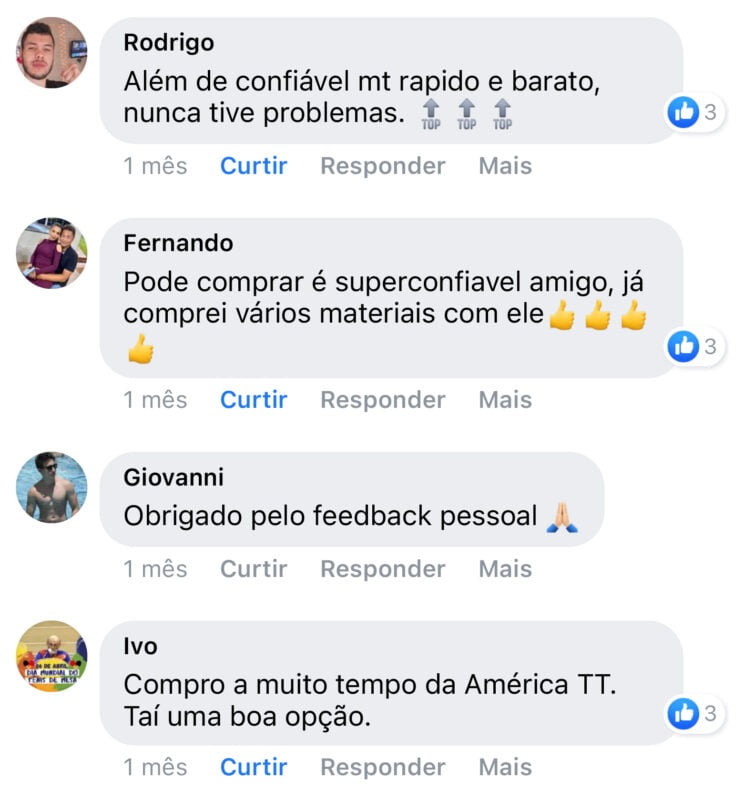
Task: Like Rodrigo's comment with Curtir
Action: (253, 166)
